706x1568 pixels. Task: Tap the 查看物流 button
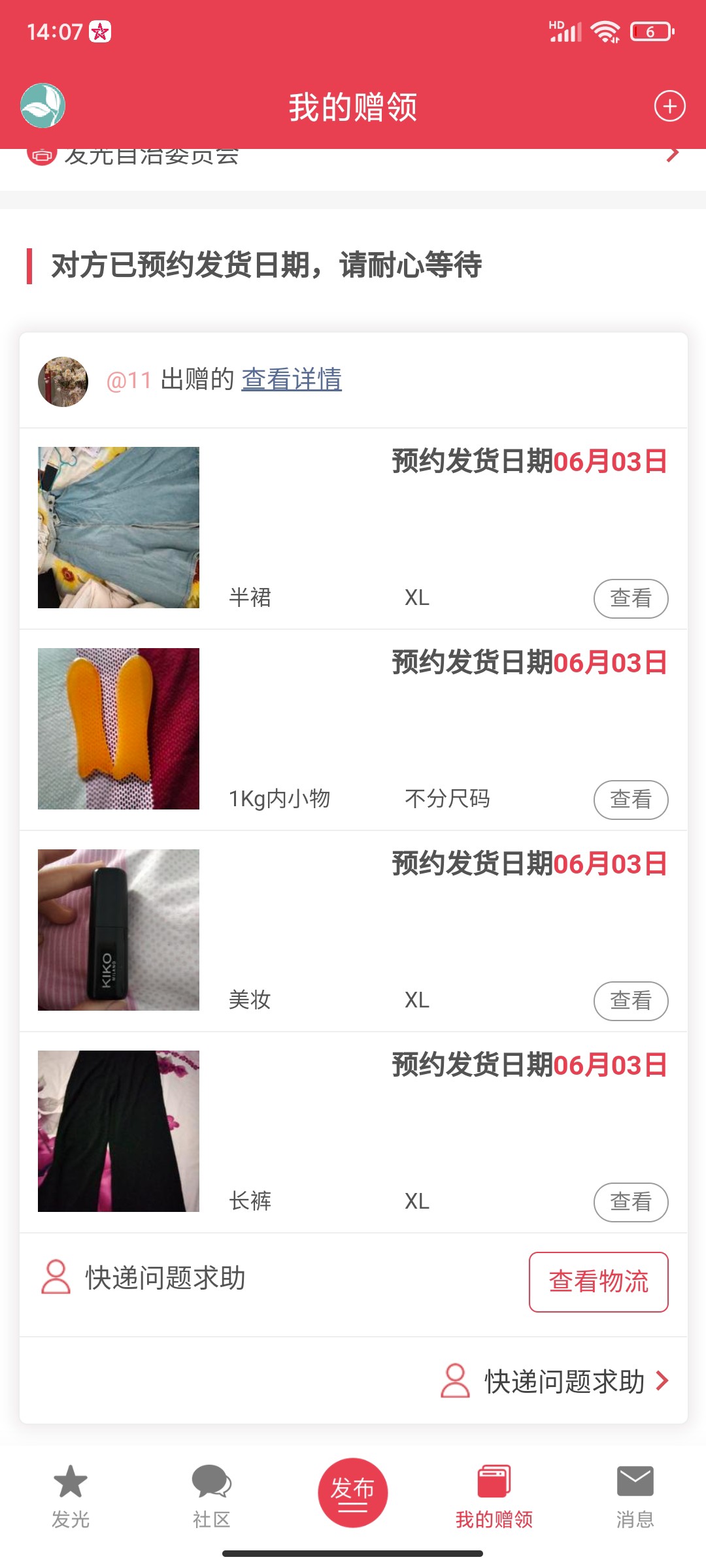[598, 1281]
